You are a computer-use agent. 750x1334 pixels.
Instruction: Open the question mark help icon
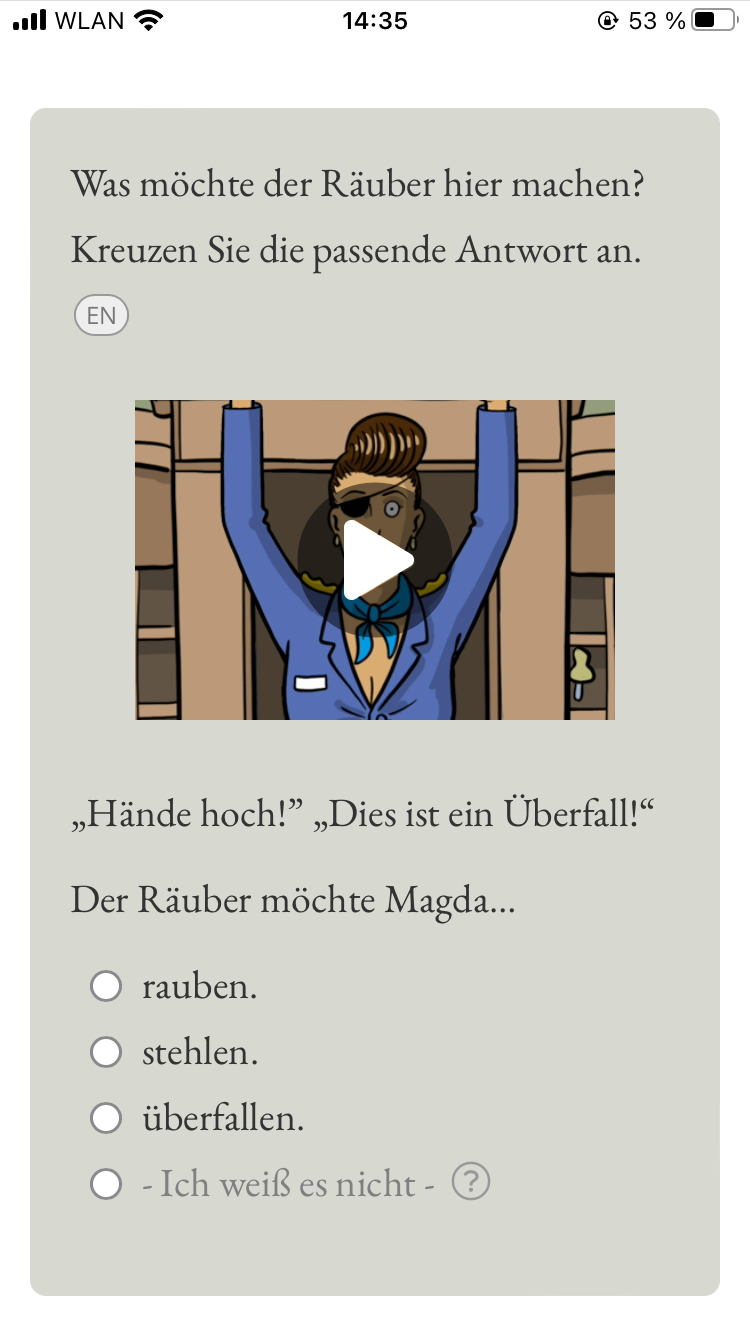point(471,1183)
